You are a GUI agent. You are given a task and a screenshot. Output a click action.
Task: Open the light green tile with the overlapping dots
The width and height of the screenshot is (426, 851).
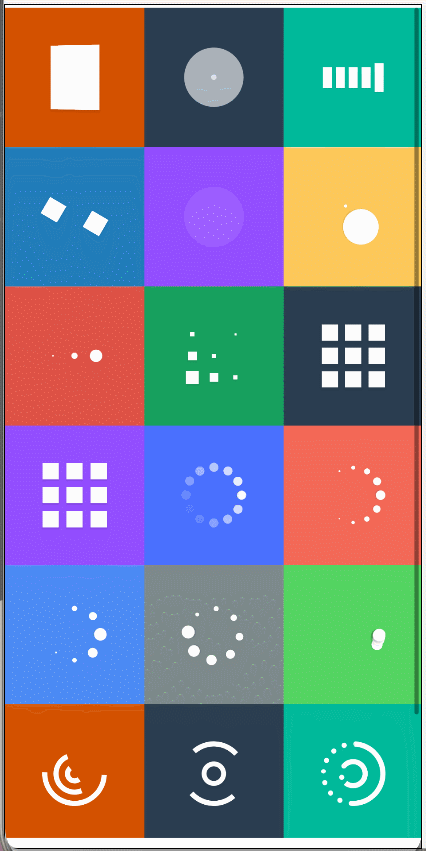[352, 635]
